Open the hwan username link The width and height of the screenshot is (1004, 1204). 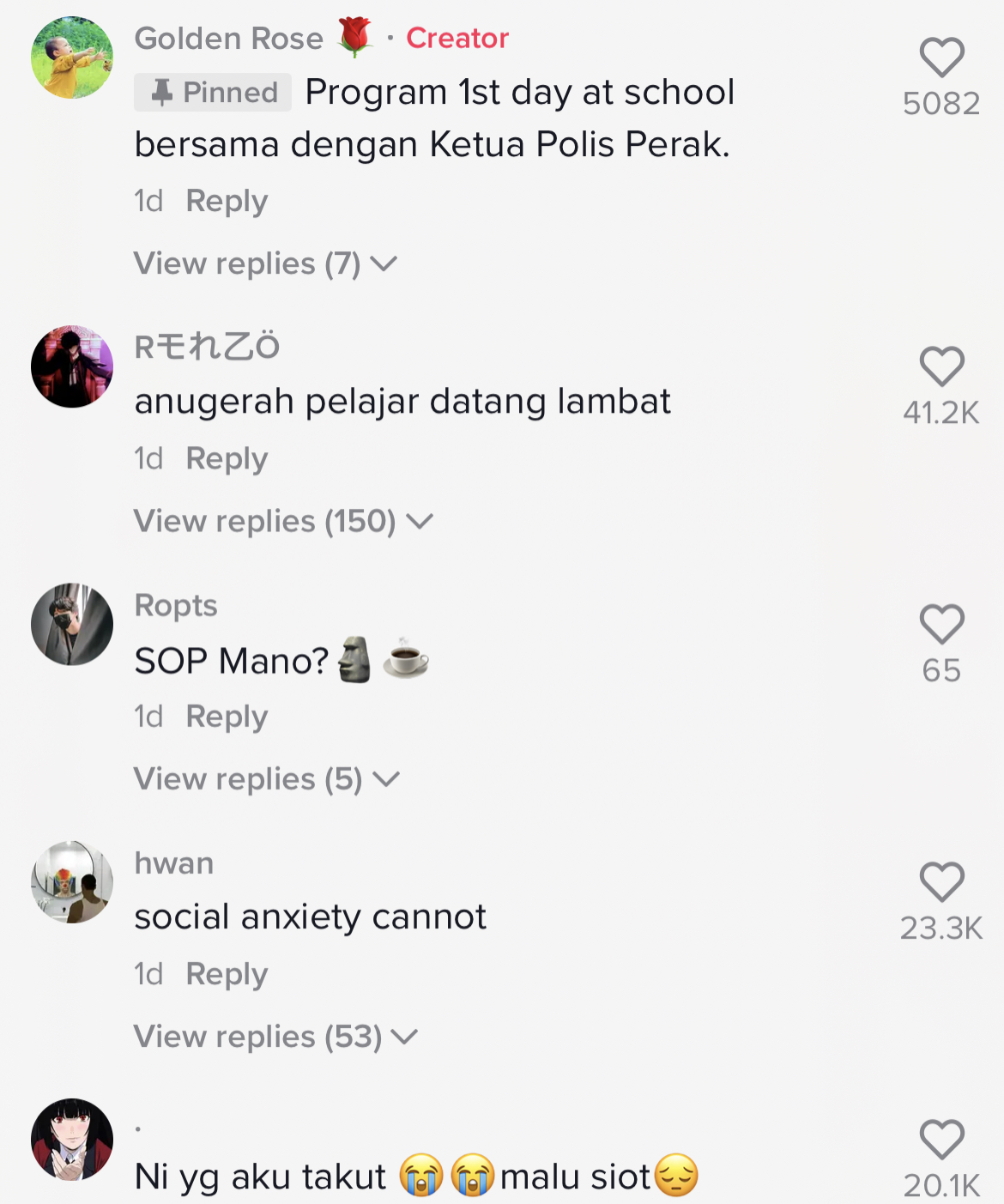[x=174, y=862]
